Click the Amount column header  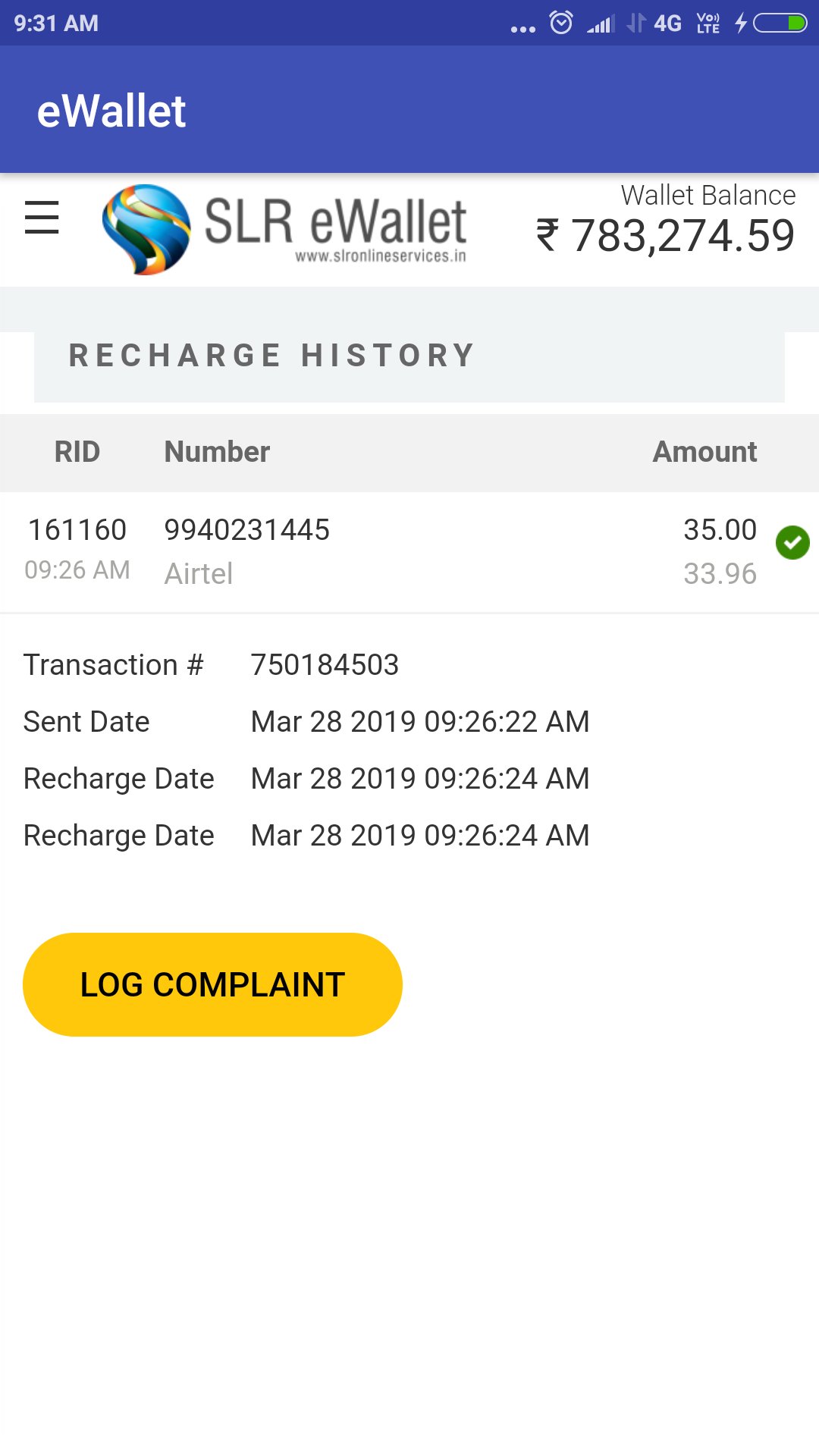click(704, 451)
